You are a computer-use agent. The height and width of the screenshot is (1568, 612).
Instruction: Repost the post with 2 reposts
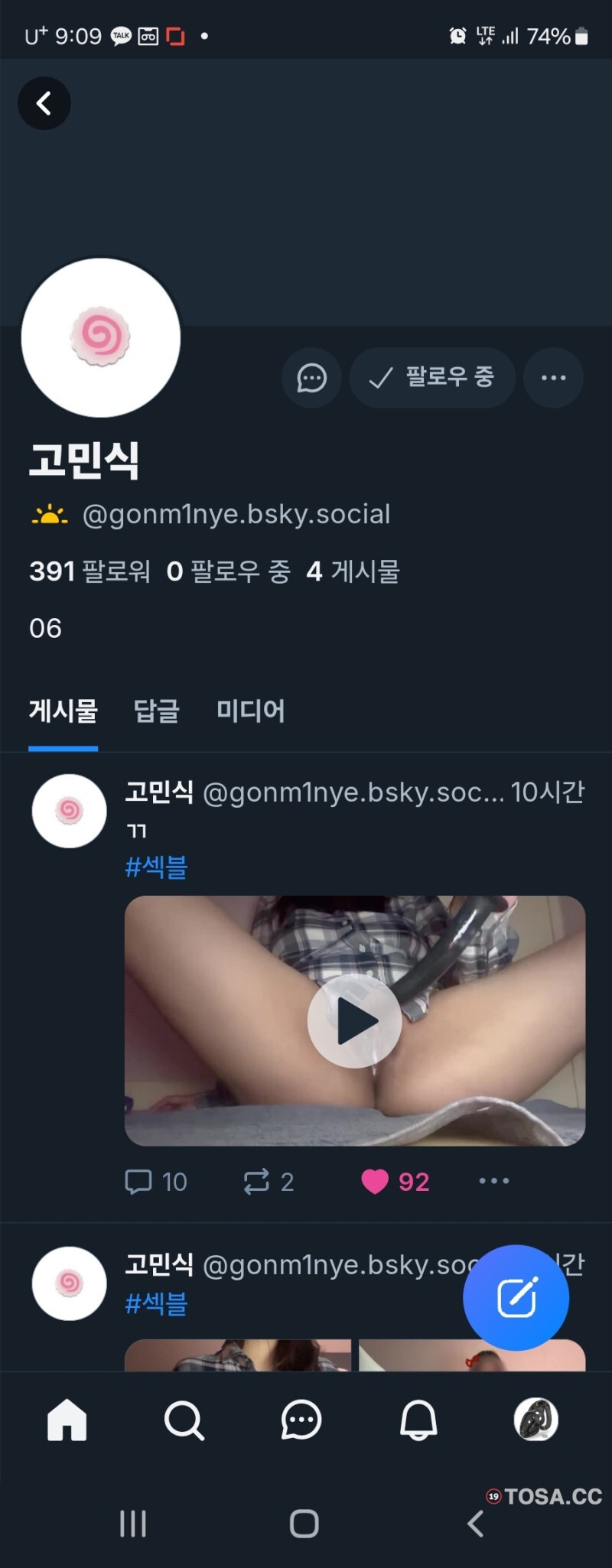click(x=268, y=1182)
